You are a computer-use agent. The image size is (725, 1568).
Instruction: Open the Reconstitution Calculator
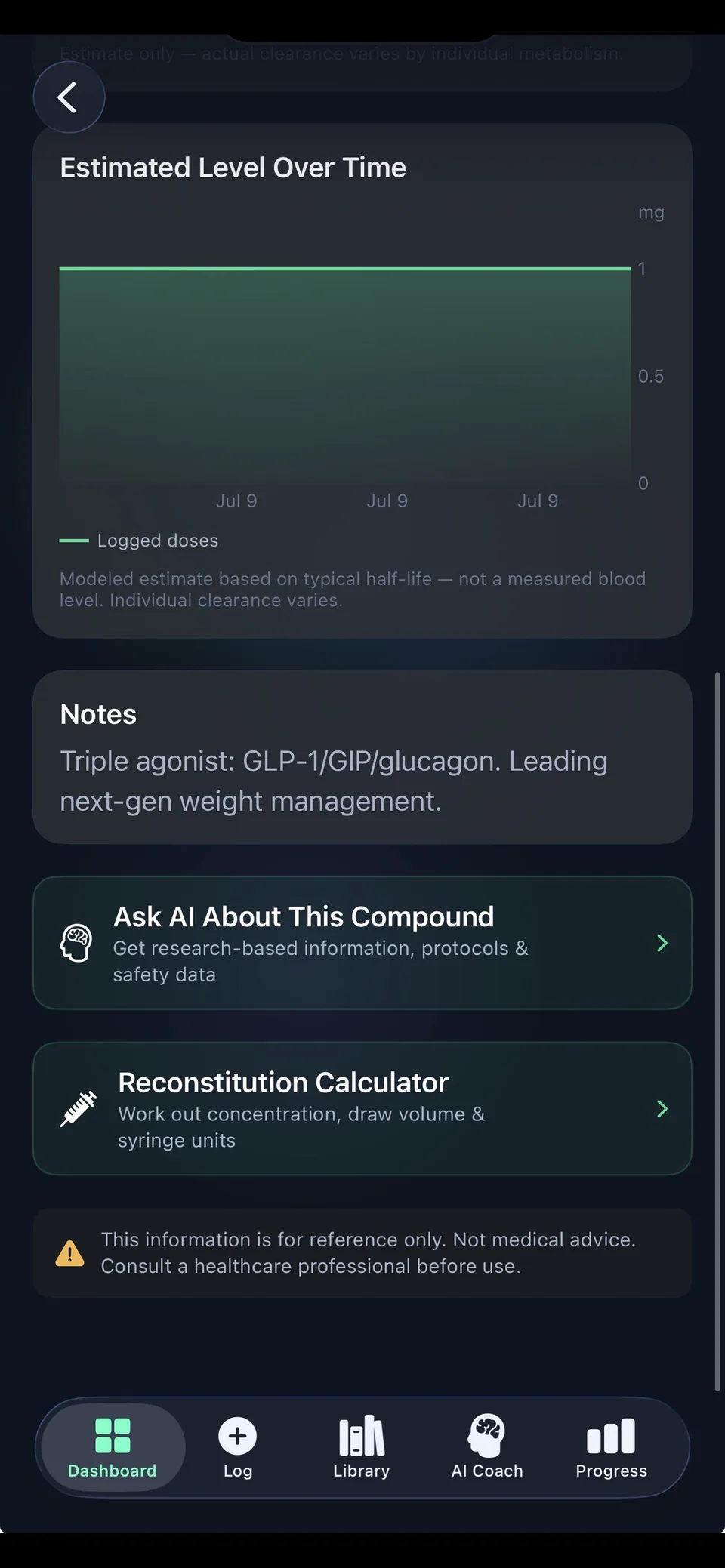pyautogui.click(x=362, y=1109)
